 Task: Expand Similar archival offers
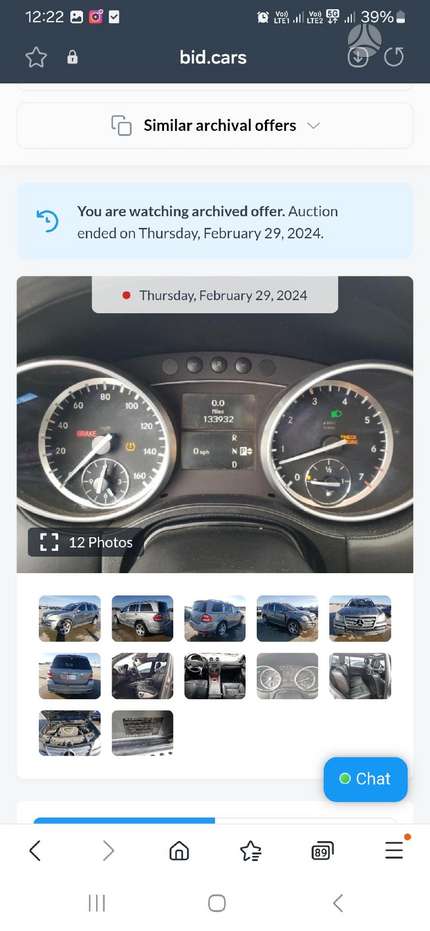point(215,126)
